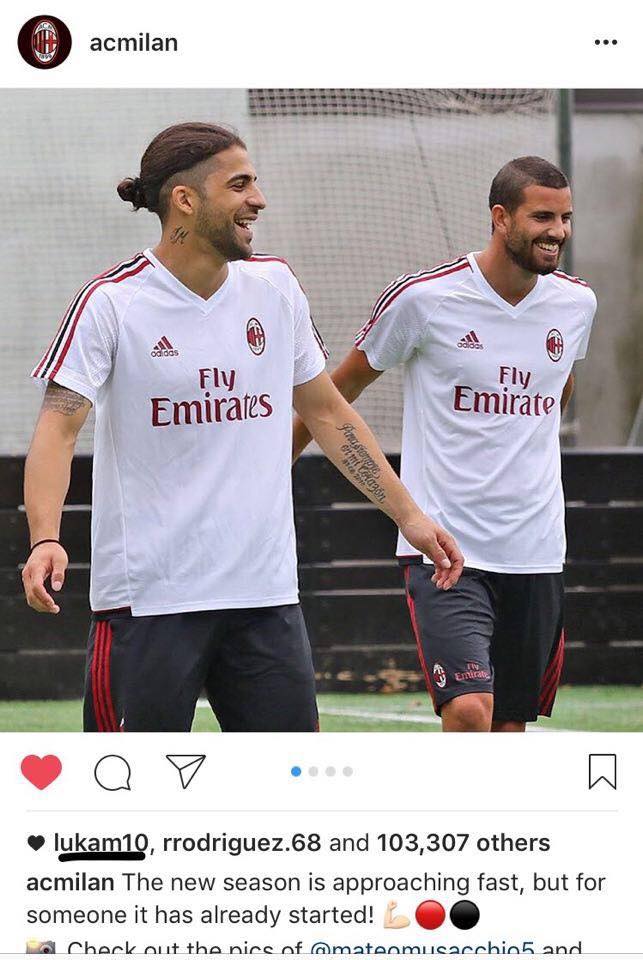Open comments via the speech bubble icon

coord(113,772)
